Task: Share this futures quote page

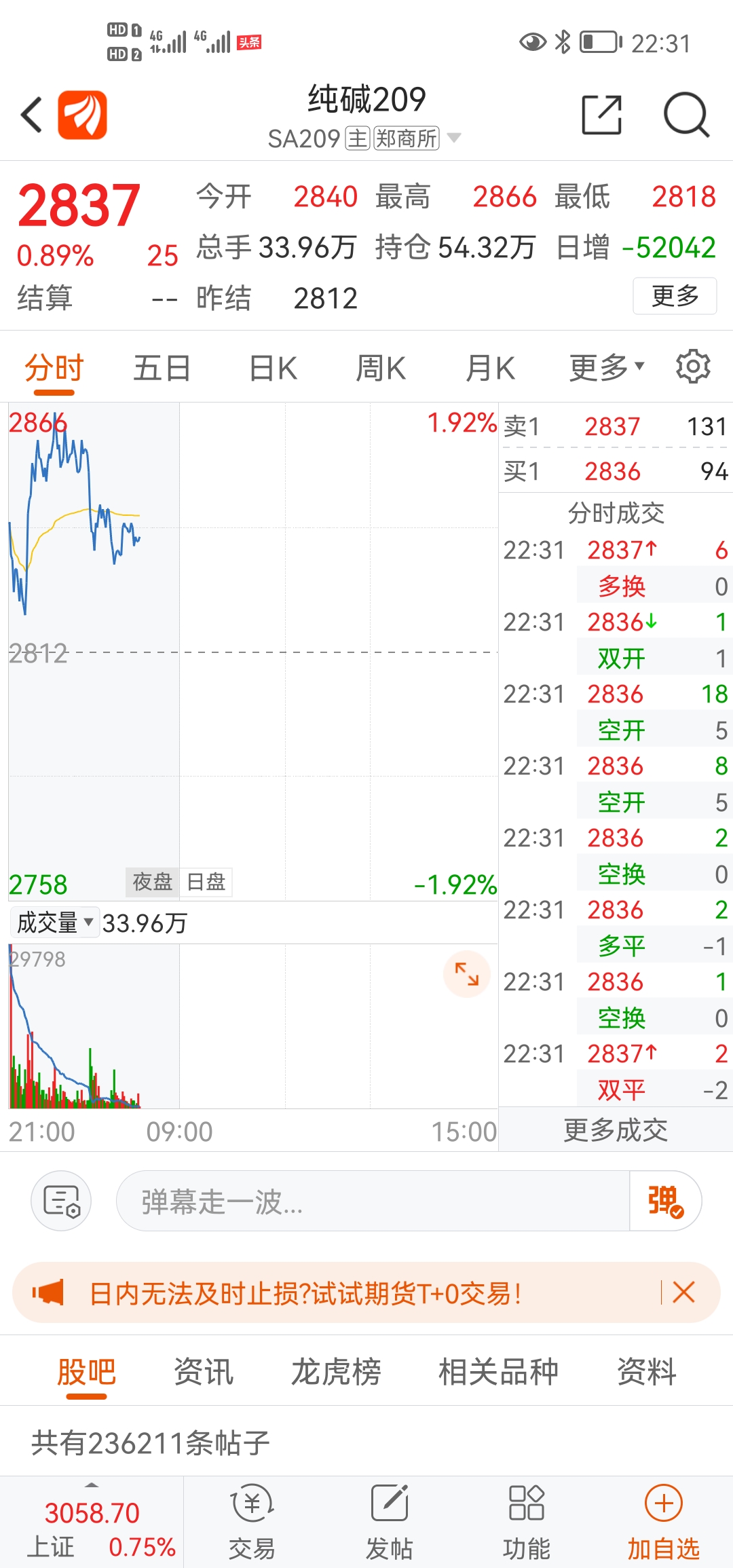Action: tap(602, 114)
